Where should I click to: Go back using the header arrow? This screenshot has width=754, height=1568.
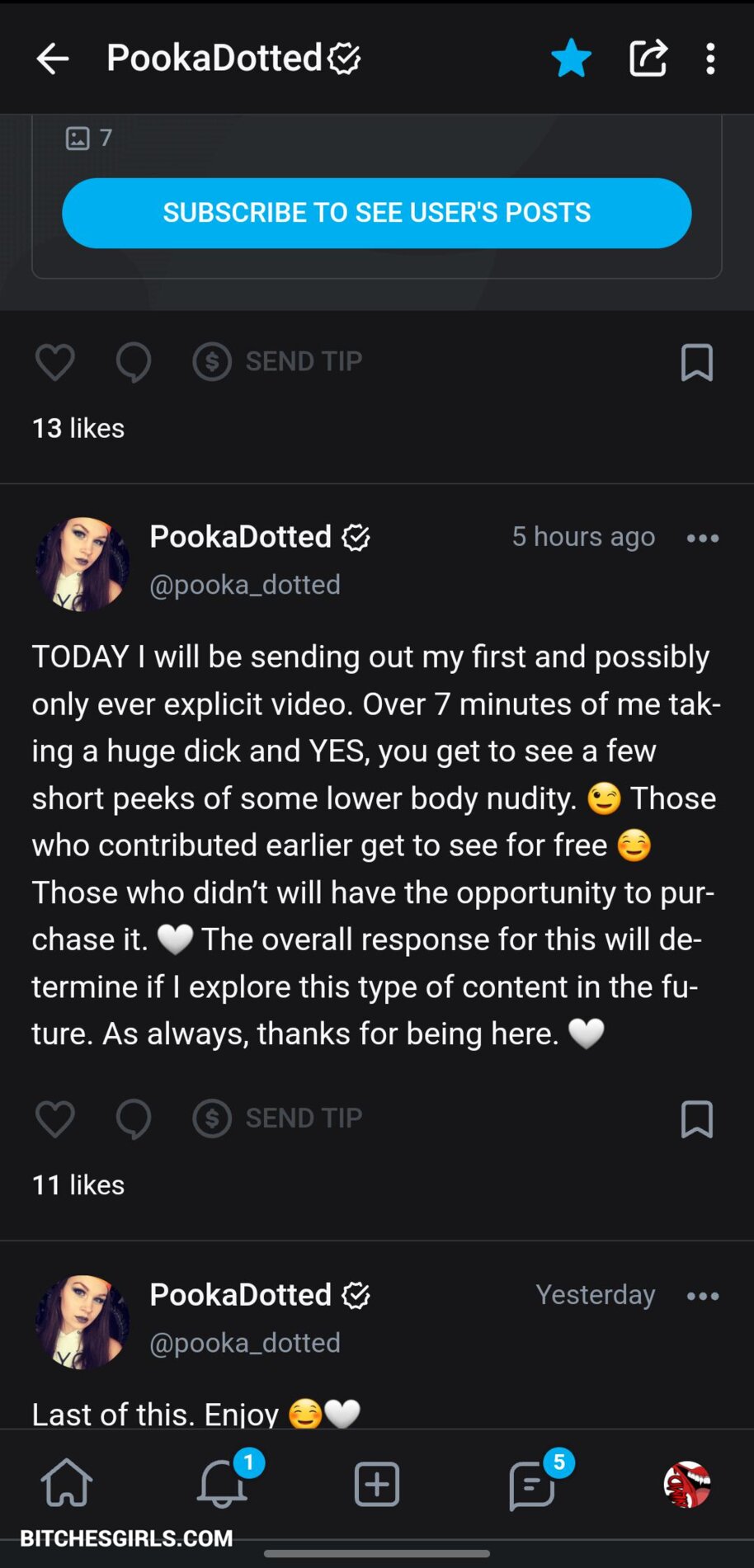click(53, 59)
